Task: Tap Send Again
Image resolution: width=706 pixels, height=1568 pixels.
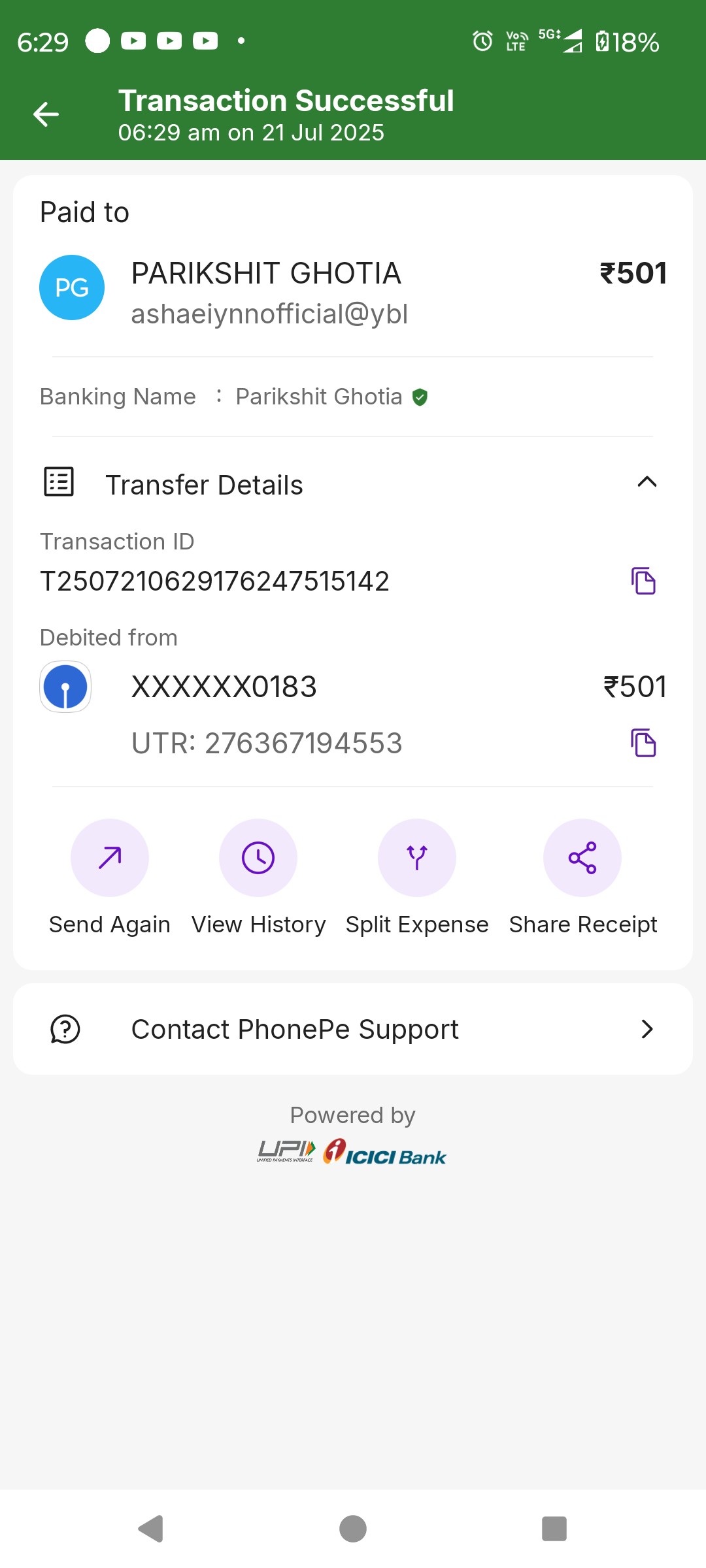Action: coord(110,877)
